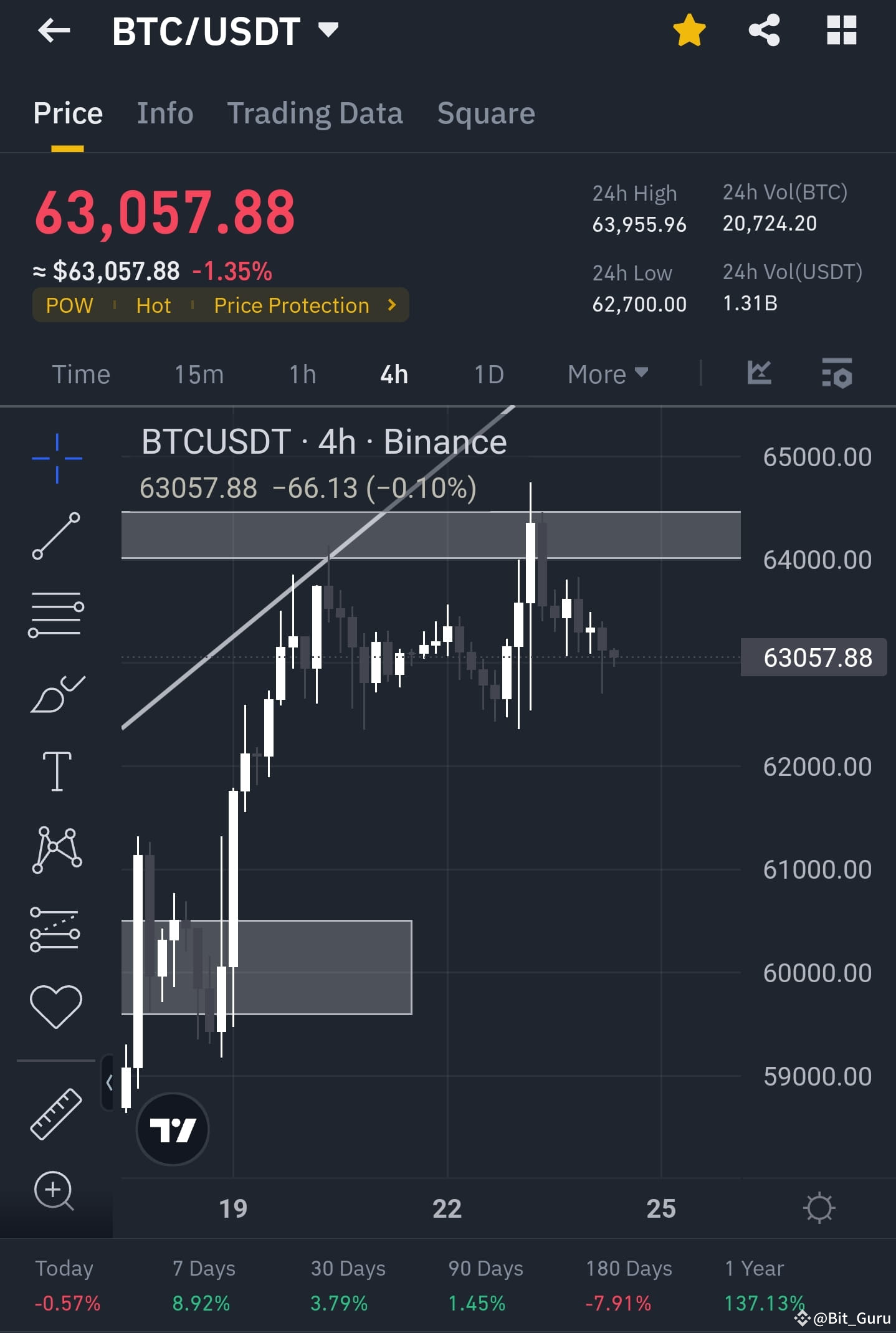Viewport: 896px width, 1333px height.
Task: Open the Square tab
Action: (x=486, y=113)
